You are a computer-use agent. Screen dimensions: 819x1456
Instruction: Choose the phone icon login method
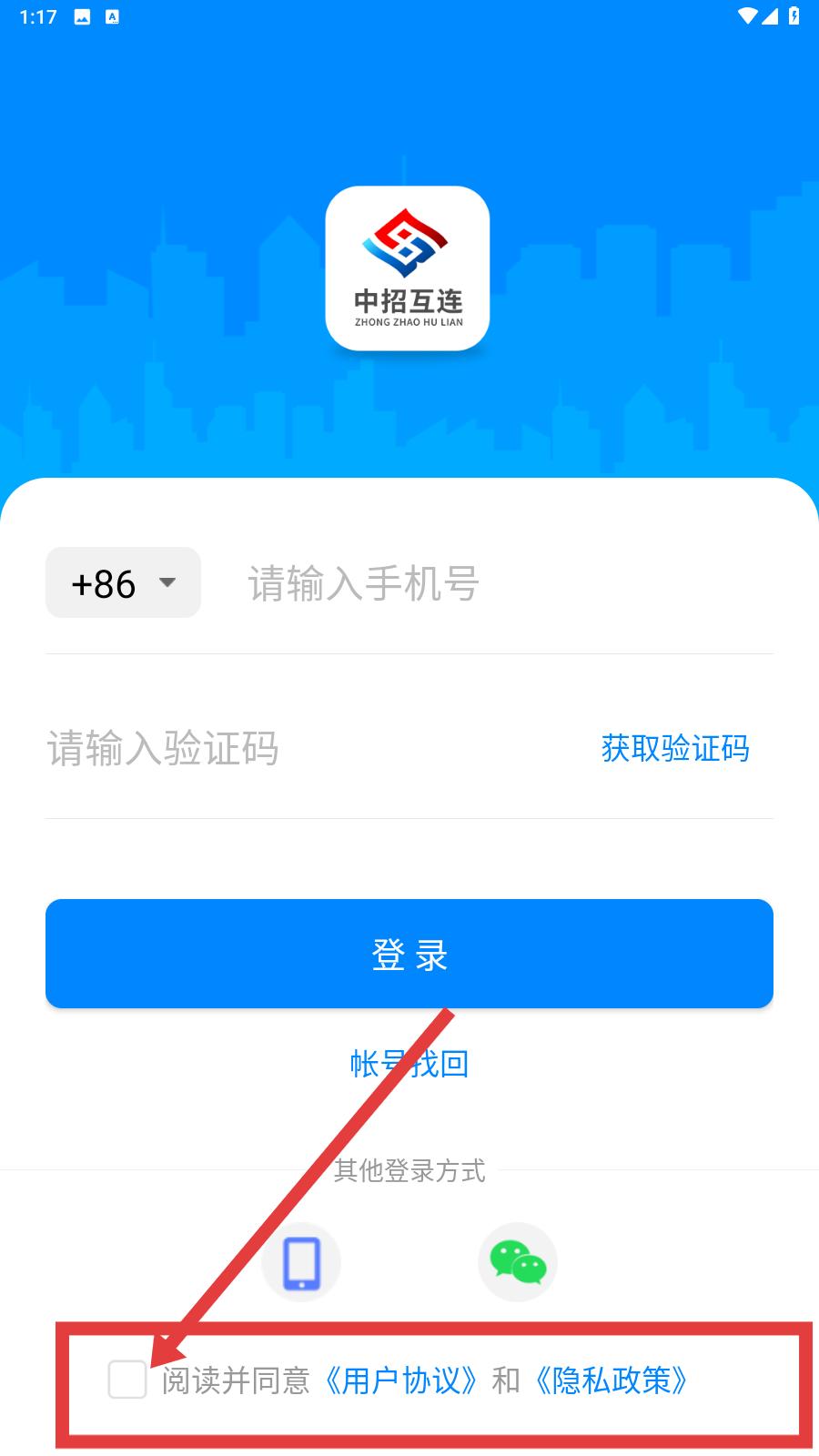tap(301, 1262)
